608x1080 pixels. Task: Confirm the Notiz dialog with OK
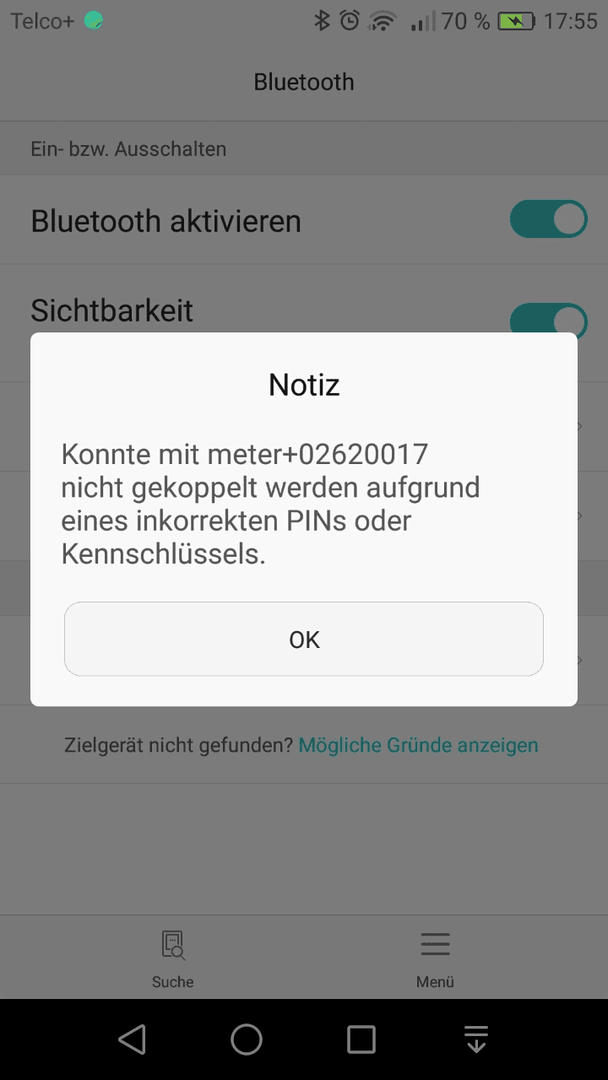(304, 638)
